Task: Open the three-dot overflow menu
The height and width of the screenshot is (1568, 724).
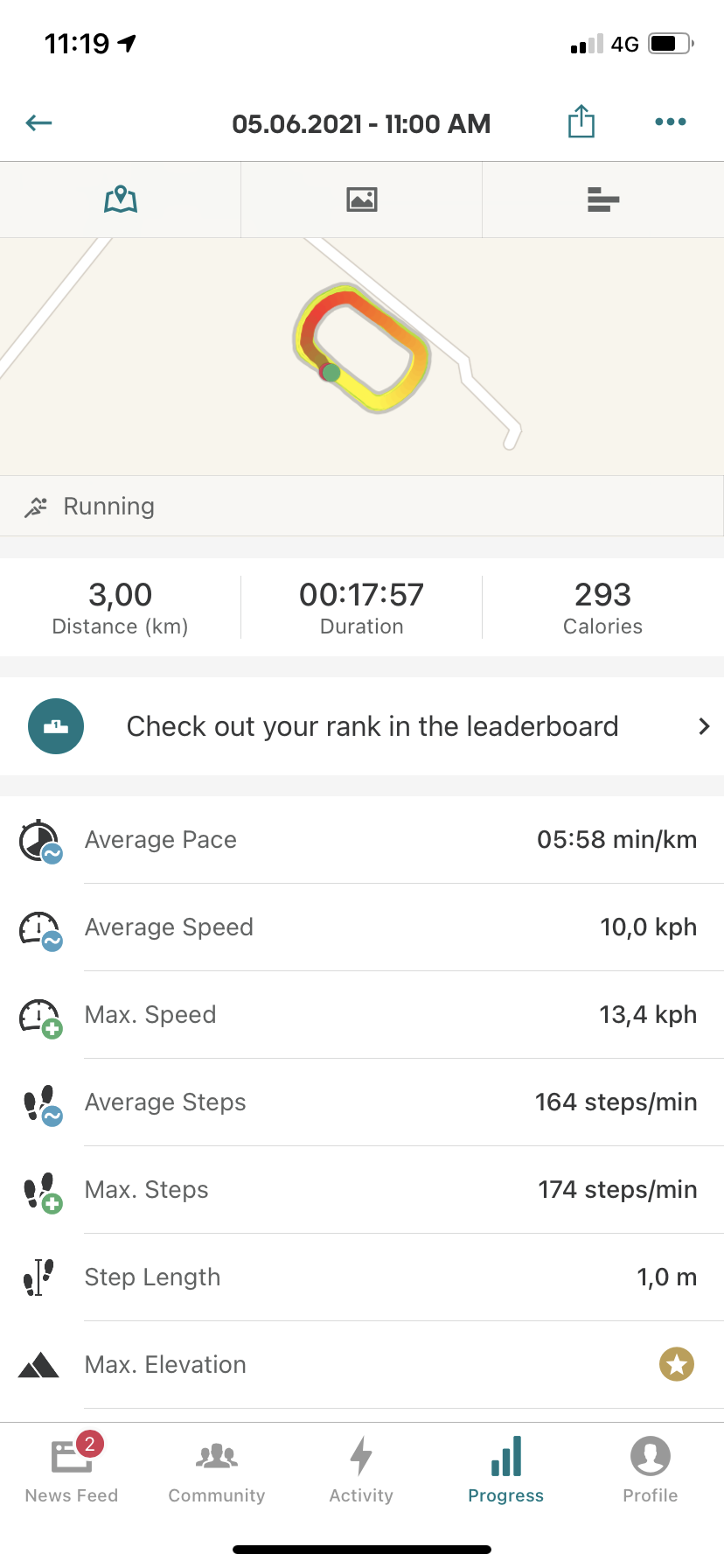Action: tap(671, 122)
